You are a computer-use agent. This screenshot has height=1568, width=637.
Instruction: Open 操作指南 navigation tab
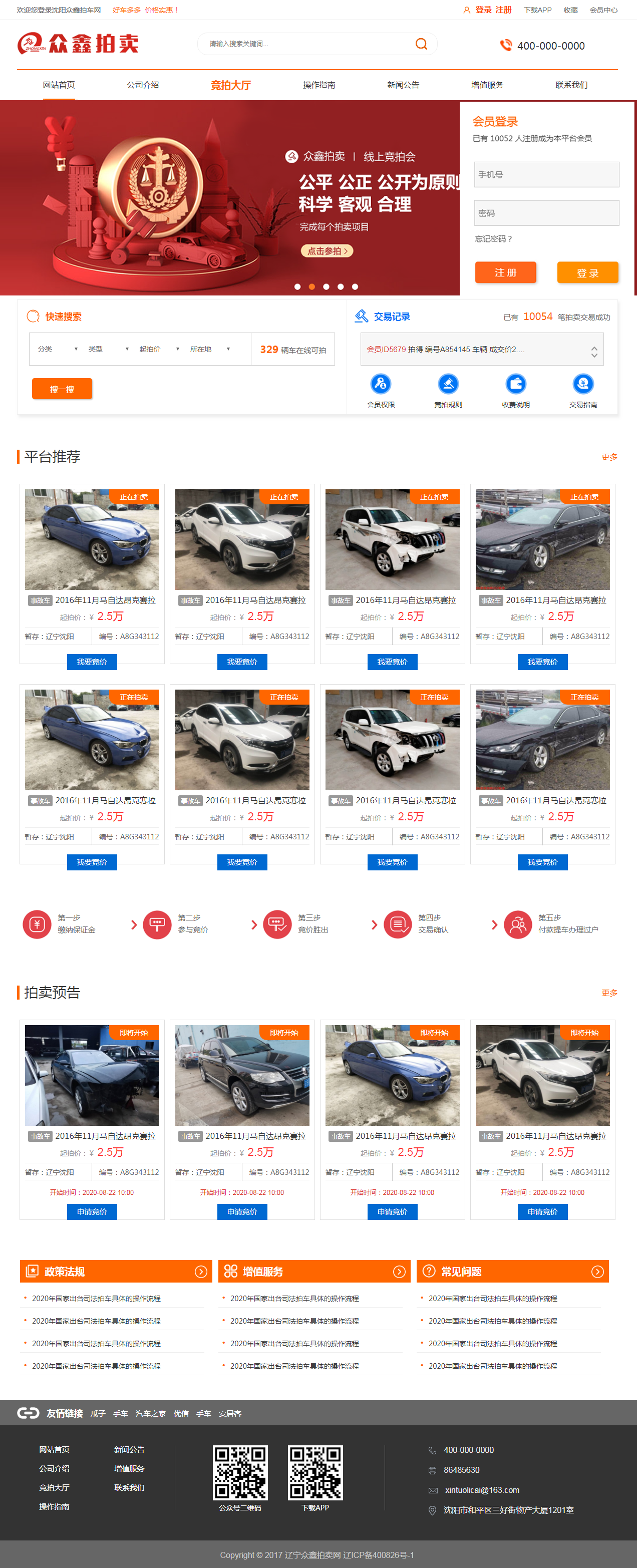pyautogui.click(x=319, y=85)
